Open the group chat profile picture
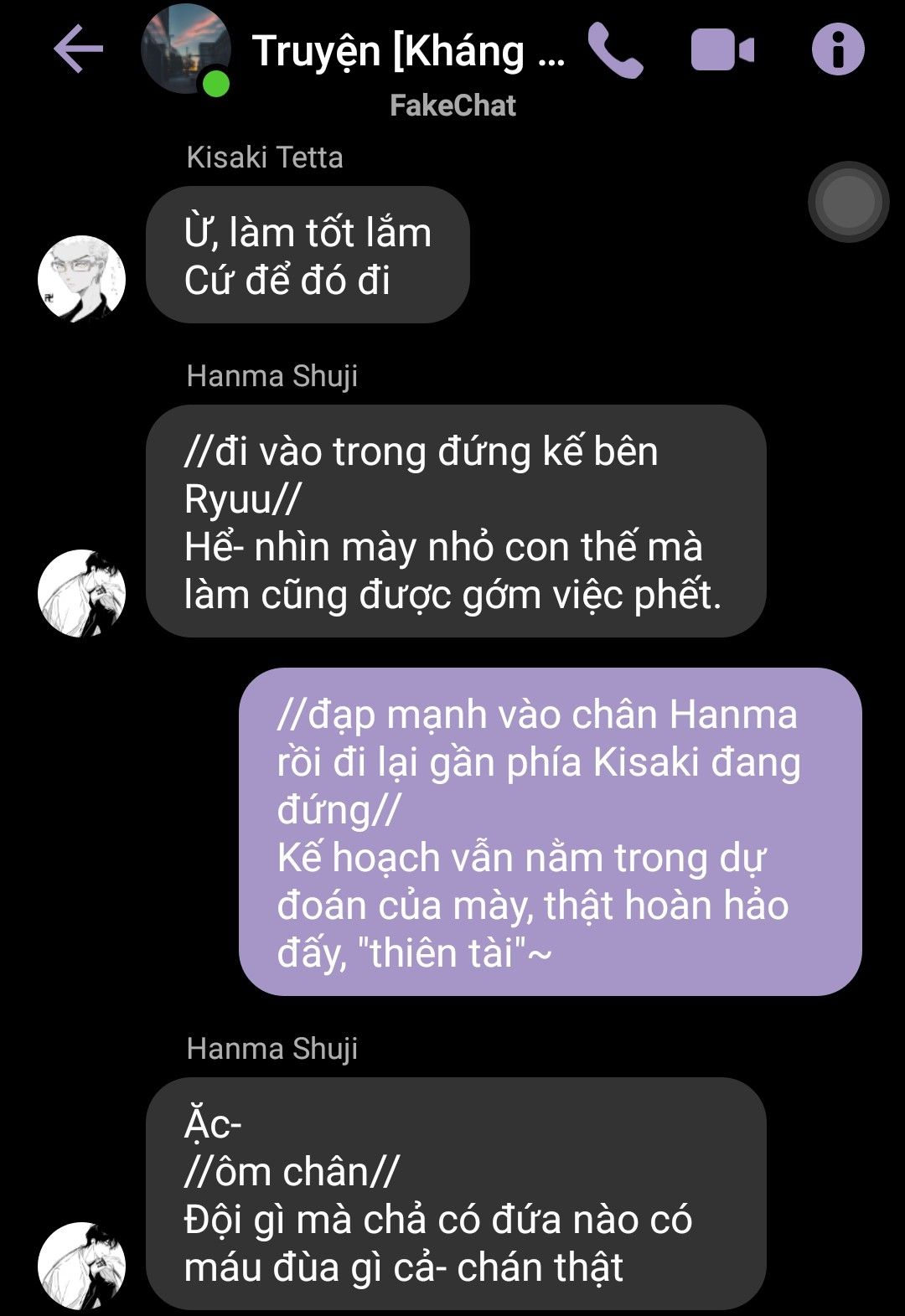This screenshot has height=1316, width=905. click(186, 49)
